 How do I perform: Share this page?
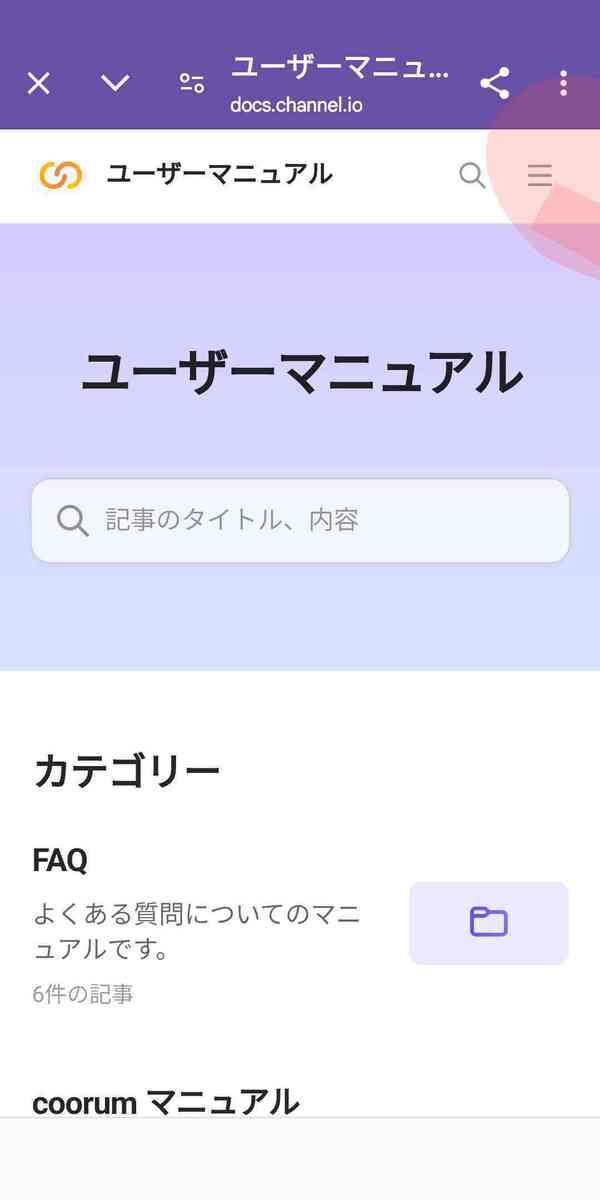495,83
